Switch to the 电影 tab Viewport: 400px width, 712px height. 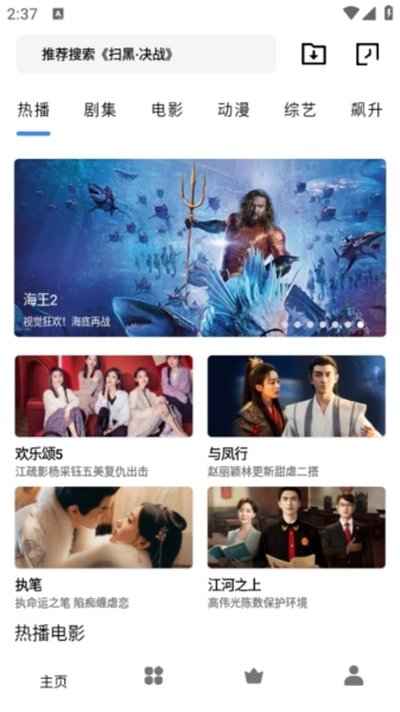(167, 110)
